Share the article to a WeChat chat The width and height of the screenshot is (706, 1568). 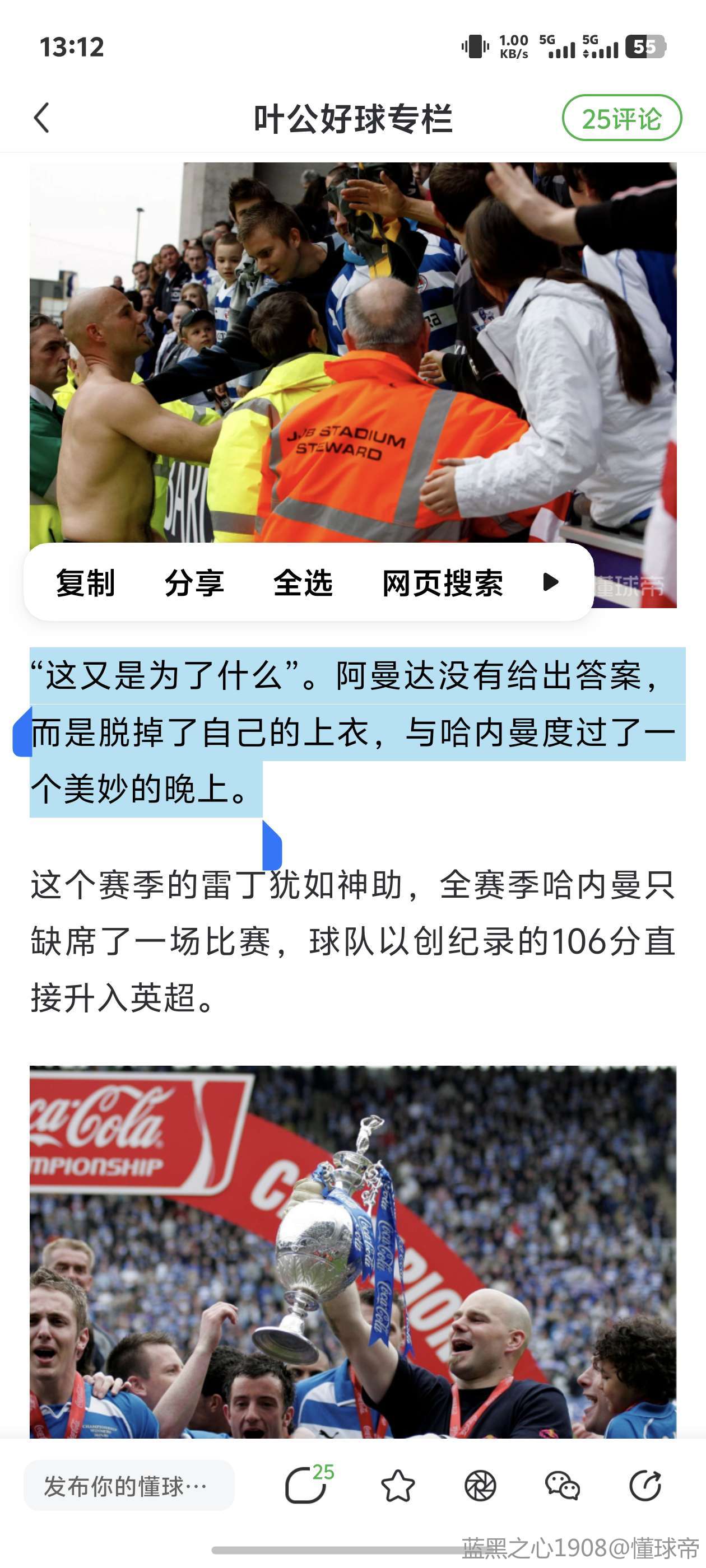tap(561, 1486)
